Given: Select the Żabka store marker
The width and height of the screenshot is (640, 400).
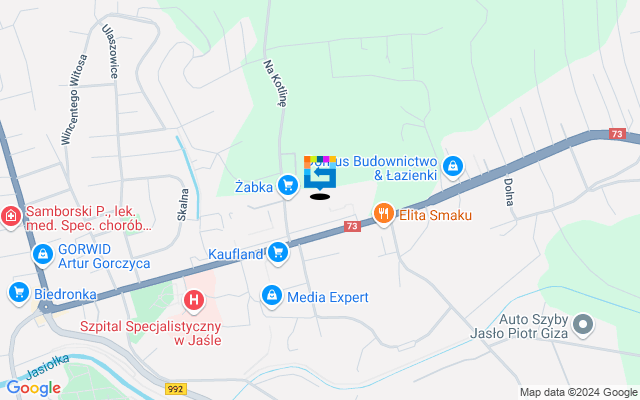Looking at the screenshot, I should [x=288, y=185].
